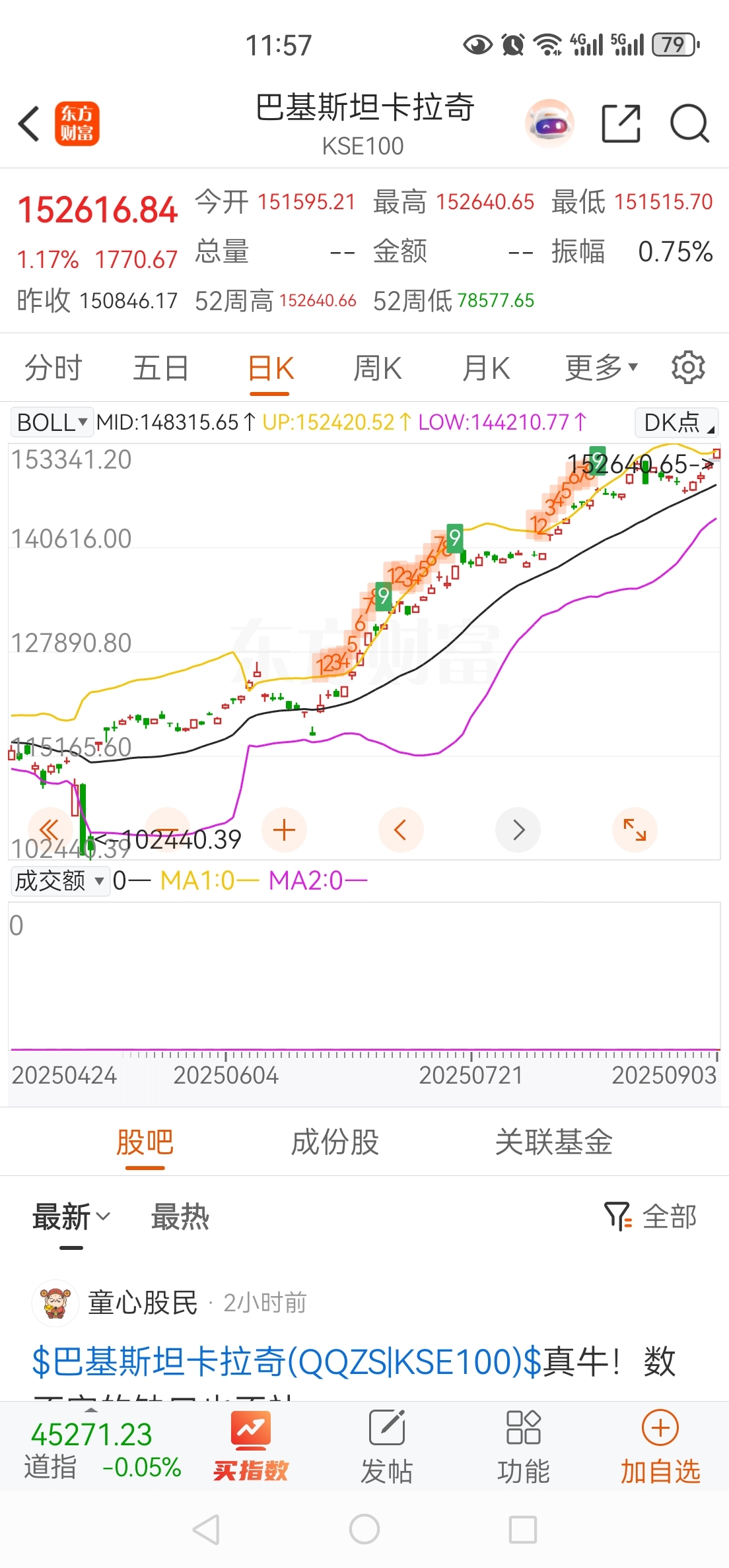
Task: Switch to the 五日 chart tab
Action: [160, 368]
